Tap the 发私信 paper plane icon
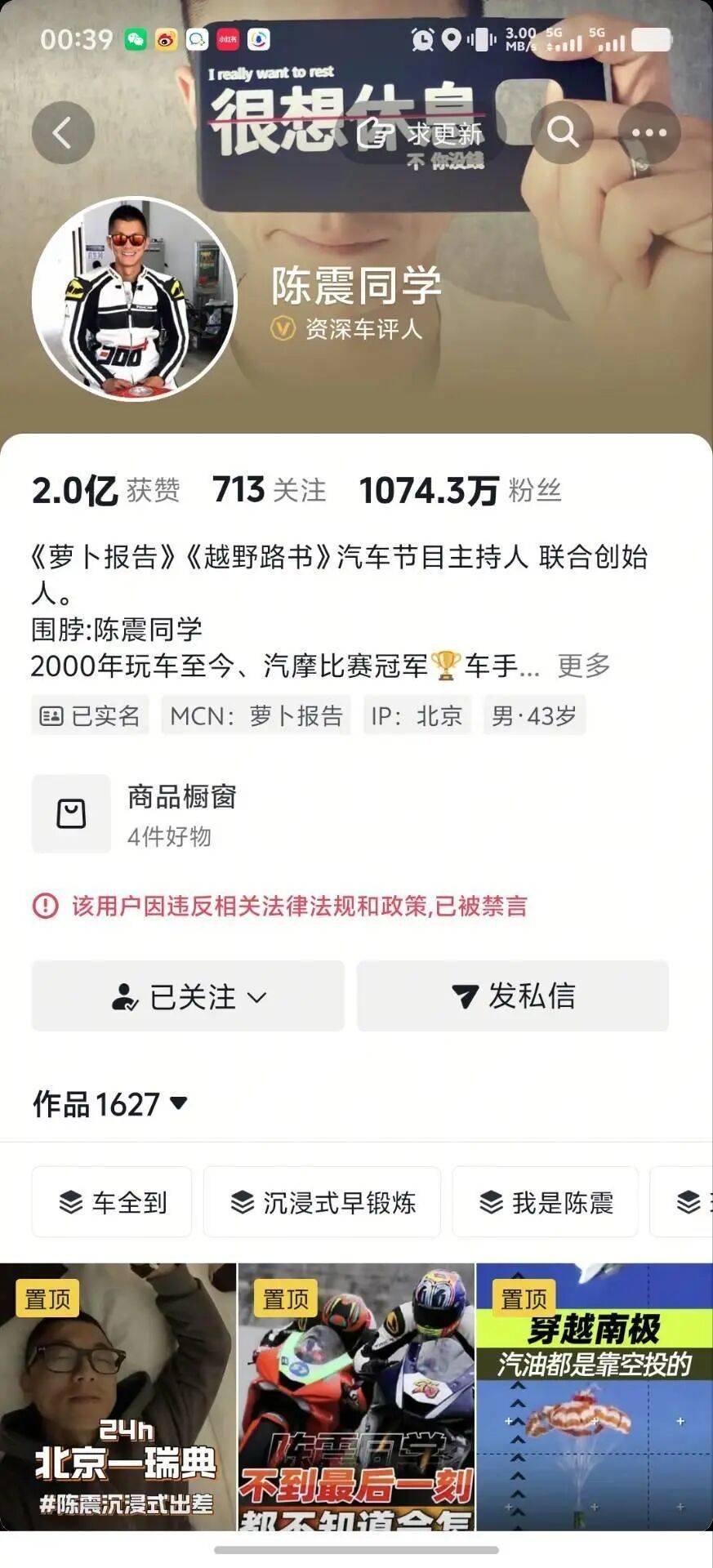 tap(463, 996)
